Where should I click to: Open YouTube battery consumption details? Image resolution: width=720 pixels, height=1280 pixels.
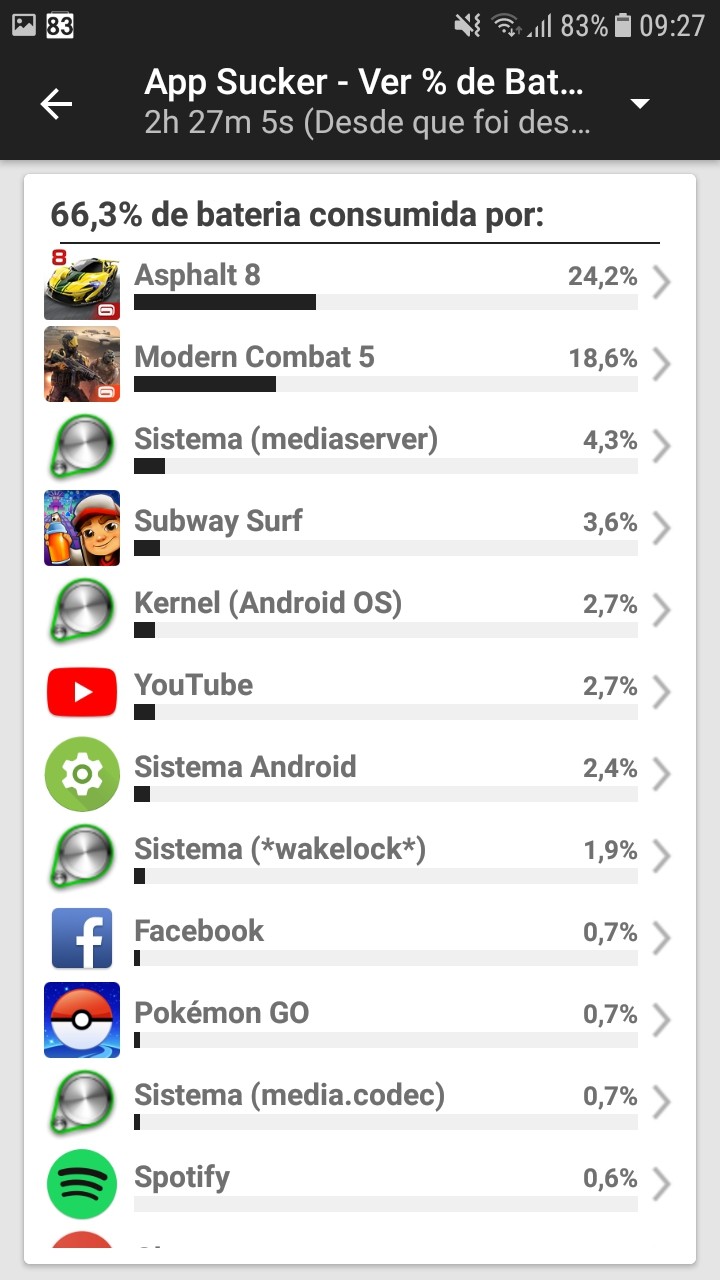360,694
